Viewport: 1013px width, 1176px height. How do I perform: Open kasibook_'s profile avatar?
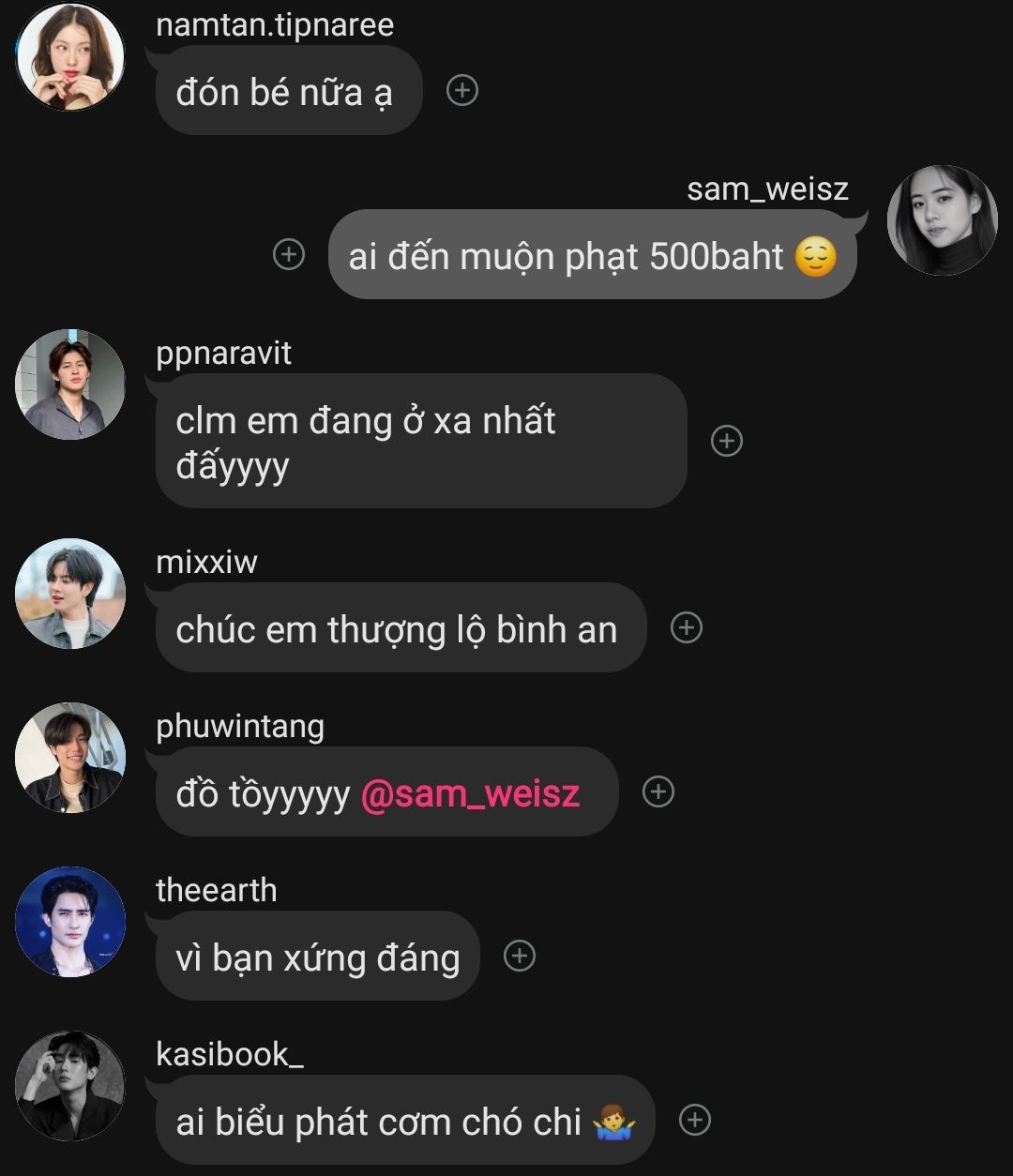point(70,1086)
